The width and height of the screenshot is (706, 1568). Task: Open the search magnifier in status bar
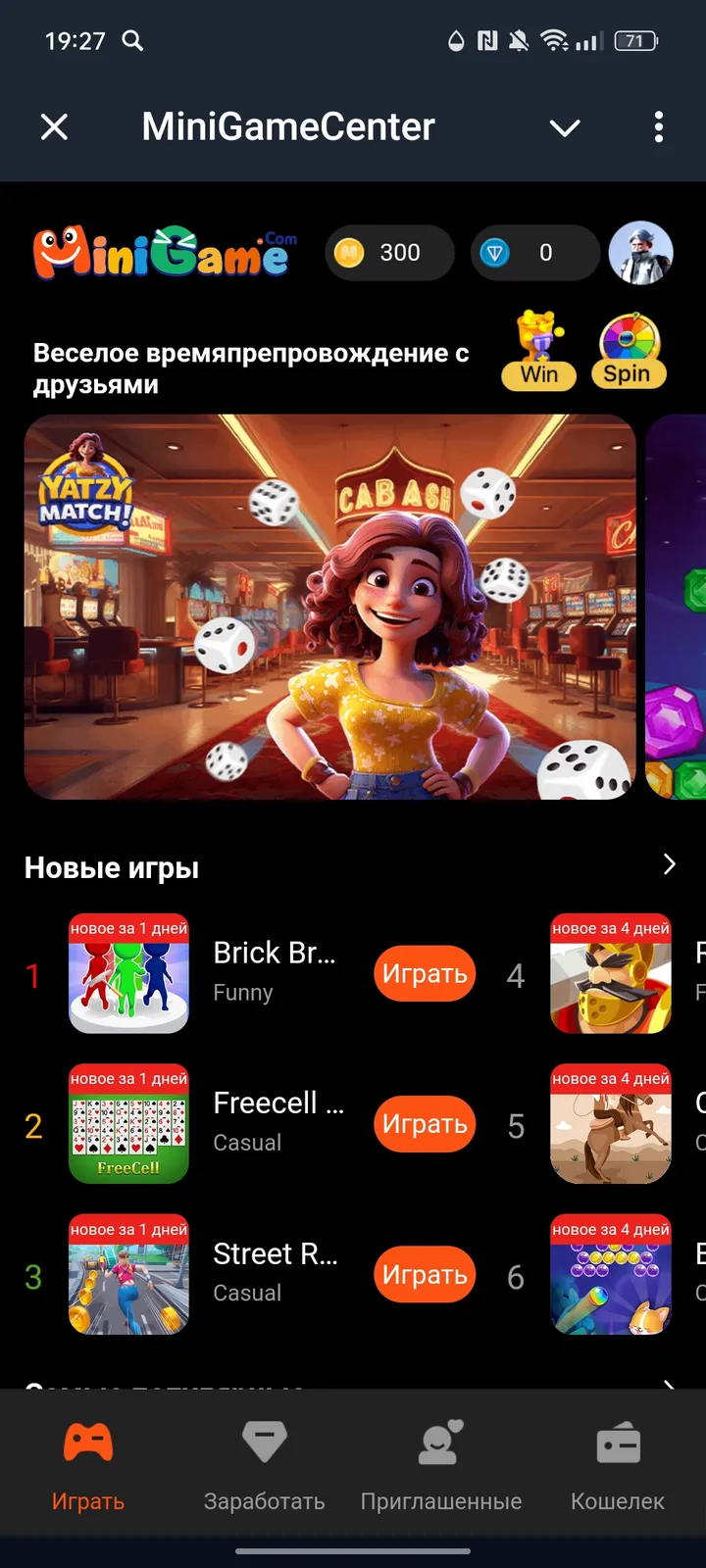(x=133, y=41)
